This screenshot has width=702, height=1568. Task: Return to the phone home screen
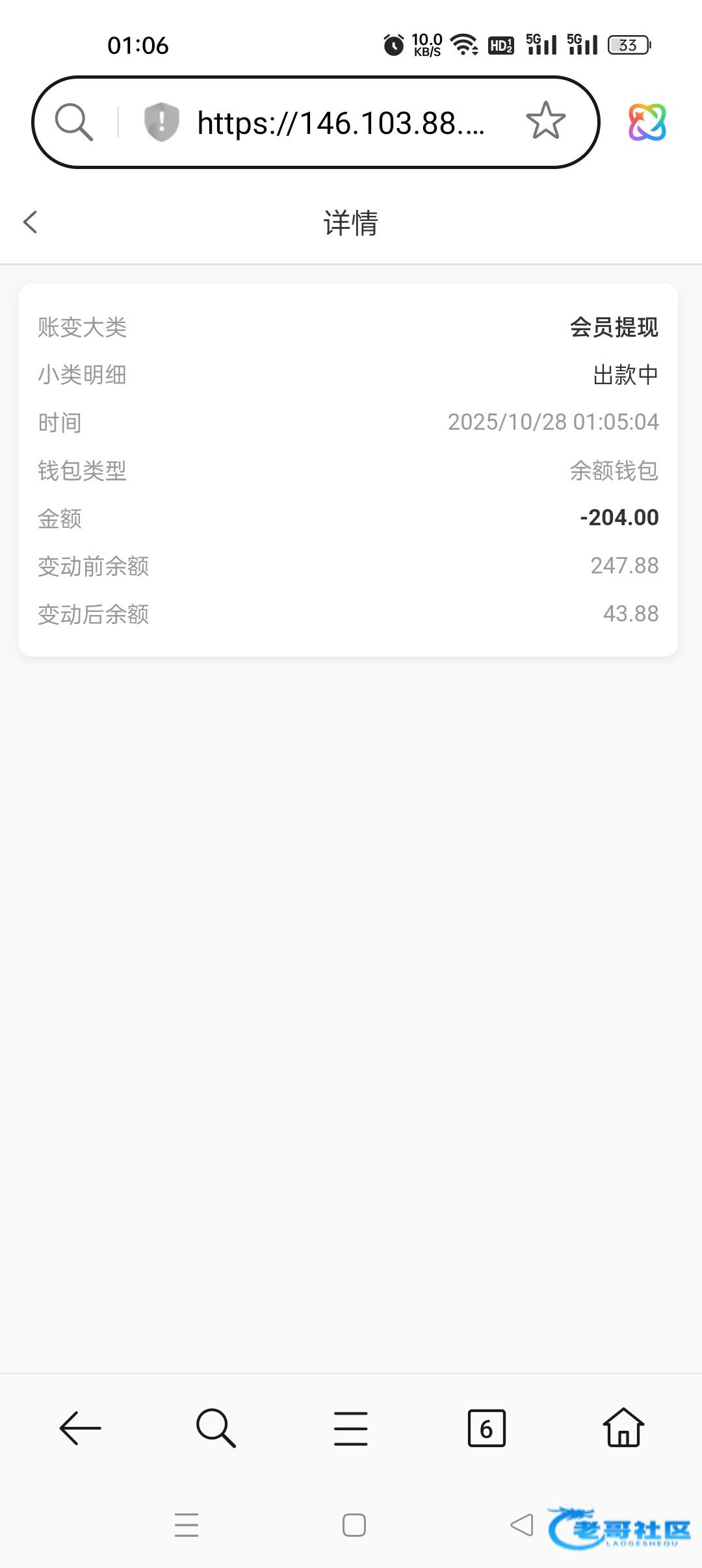pyautogui.click(x=354, y=1525)
